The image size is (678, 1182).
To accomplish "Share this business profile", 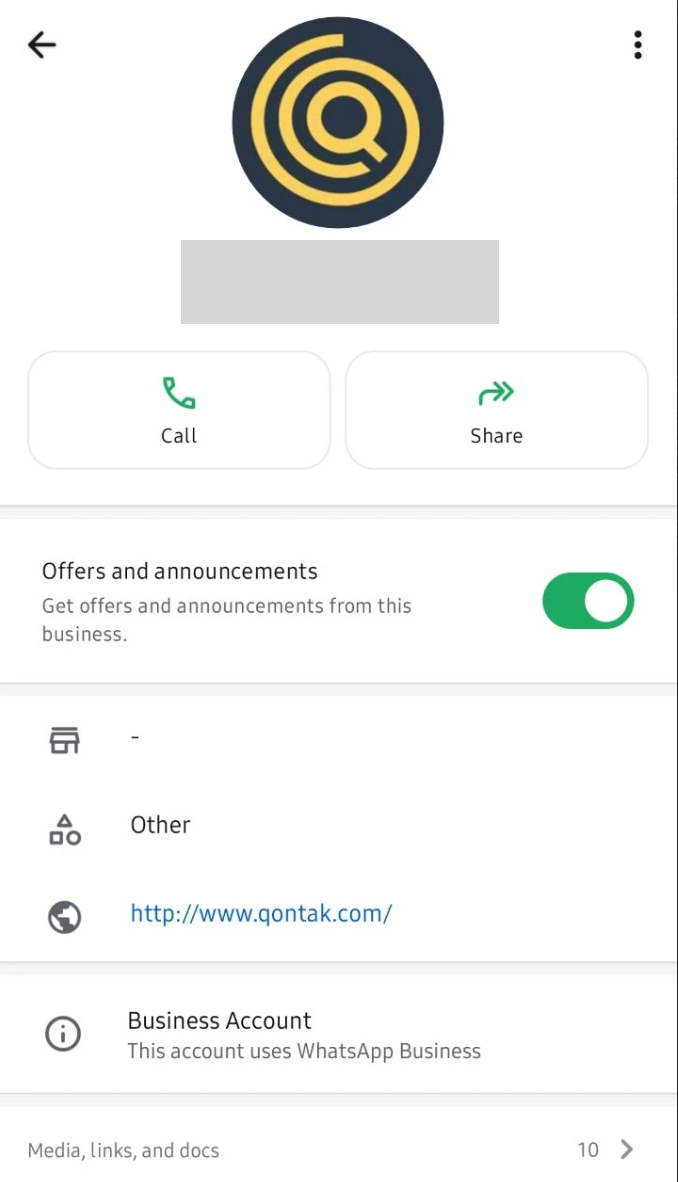I will pos(496,410).
